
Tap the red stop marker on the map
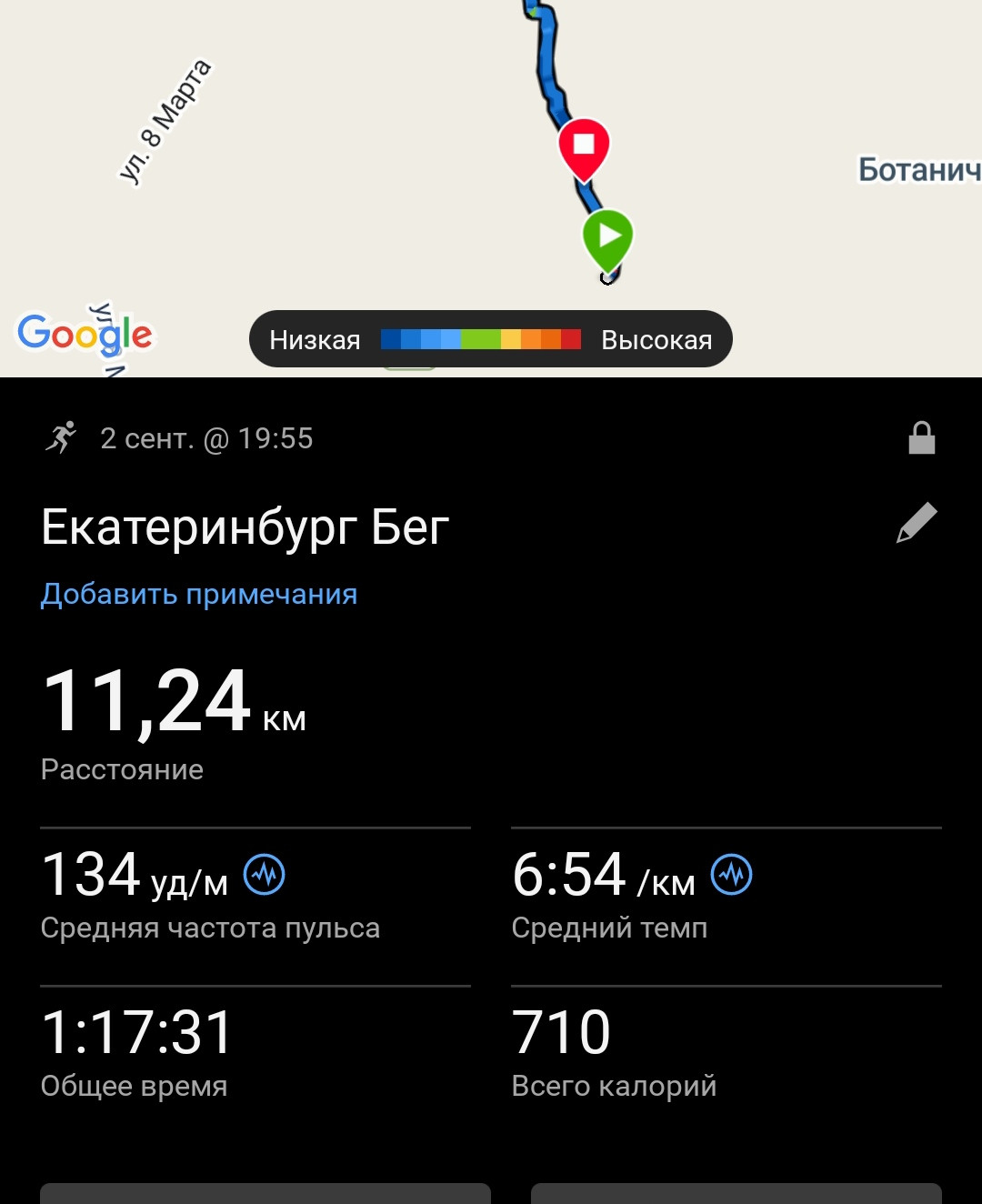coord(584,149)
